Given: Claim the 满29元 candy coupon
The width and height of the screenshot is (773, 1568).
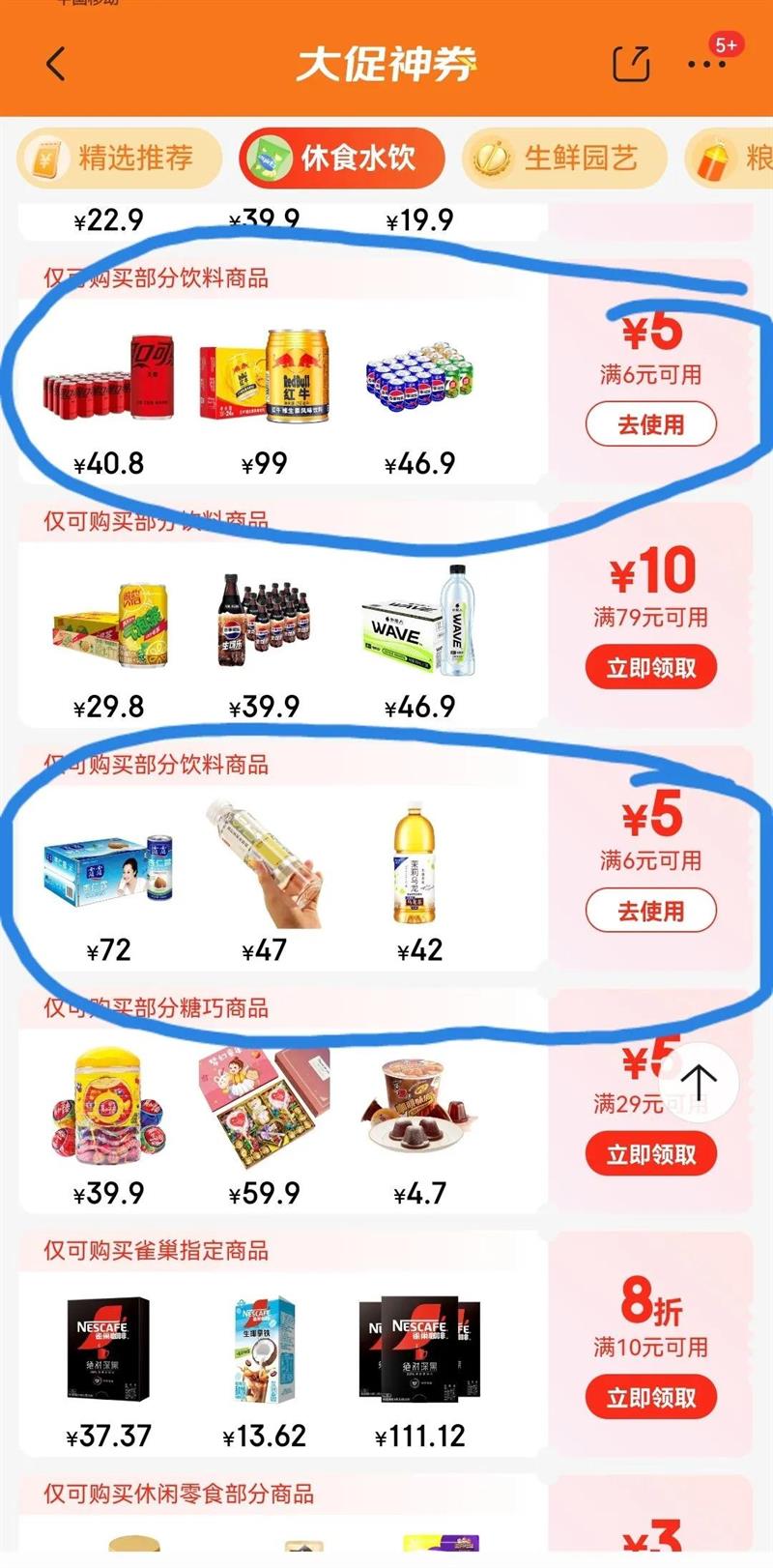Looking at the screenshot, I should point(651,1154).
